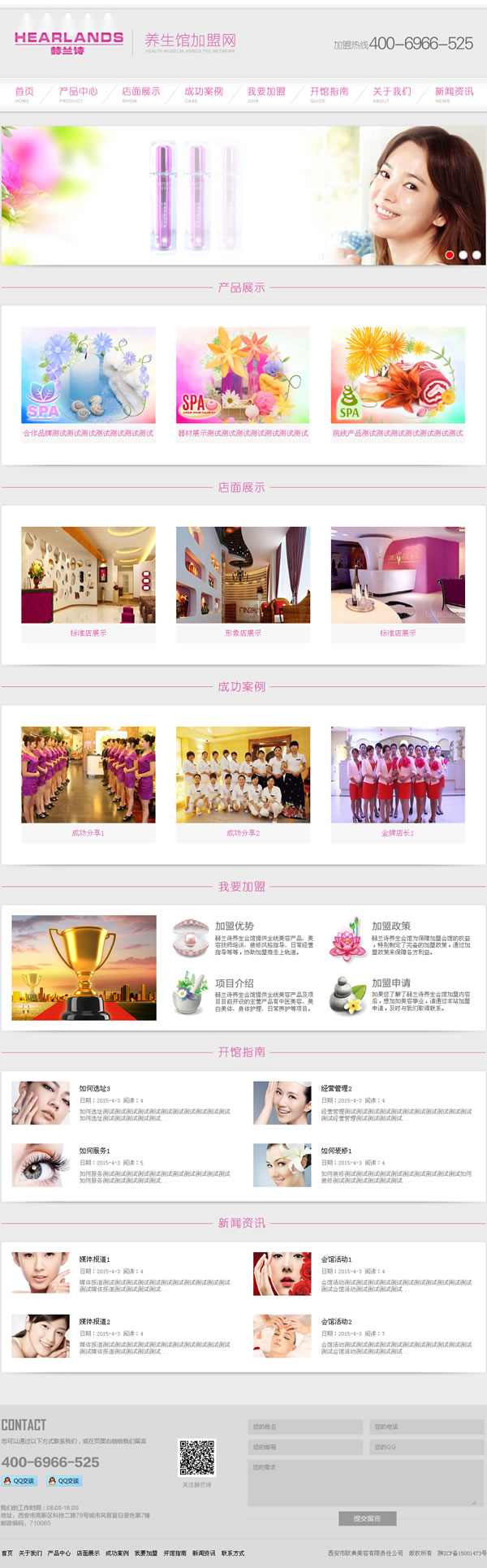Open the 媒体报道1 news item
This screenshot has width=487, height=1568.
(94, 1259)
